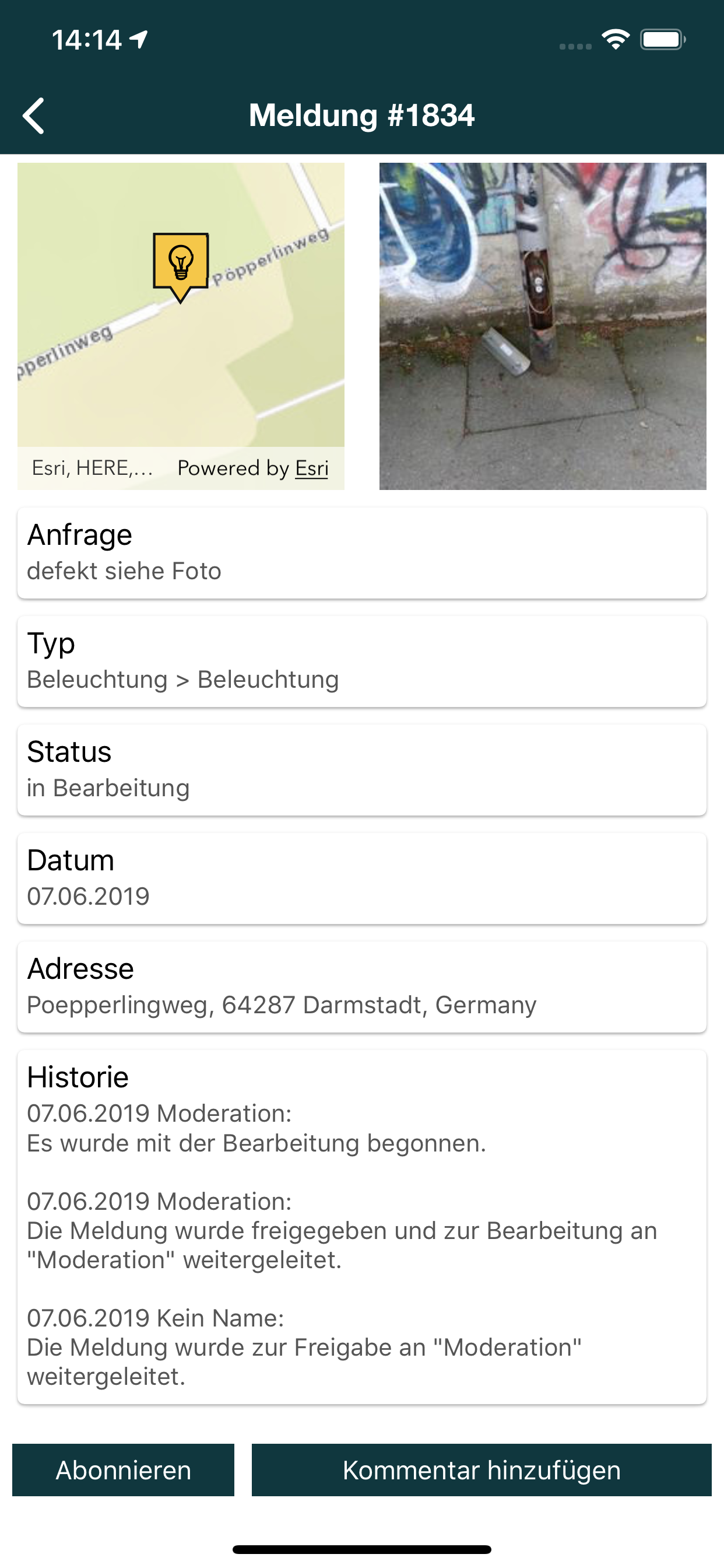Select the Datum field showing 07.06.2019
Viewport: 724px width, 1568px height.
[361, 878]
